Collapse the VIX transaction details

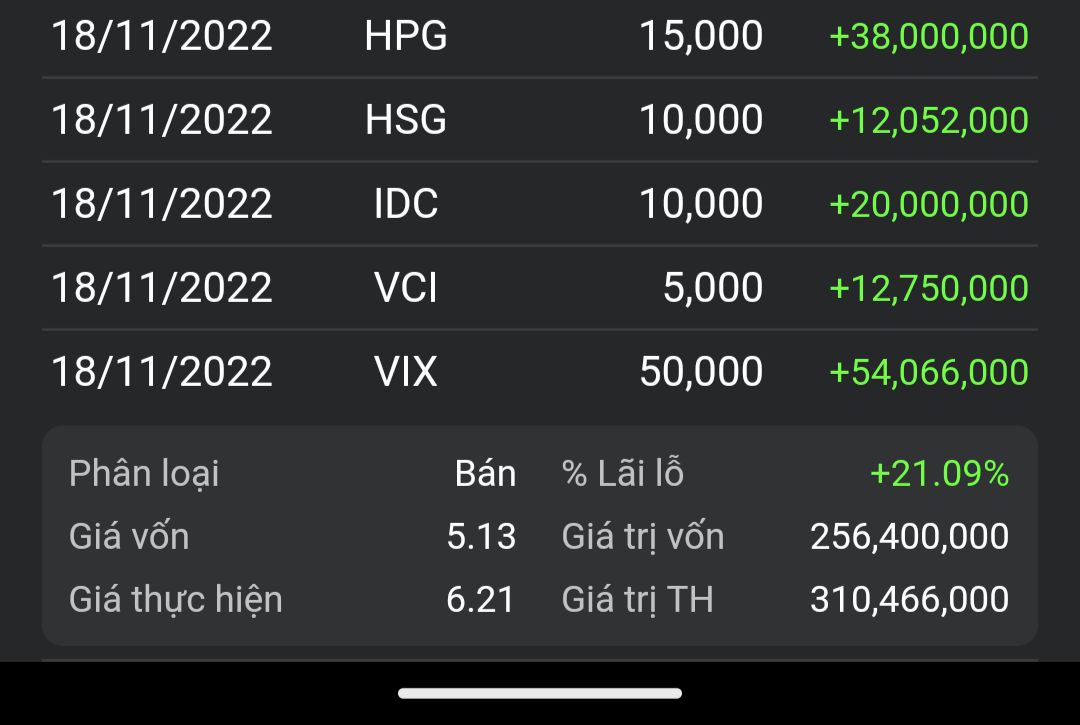point(540,373)
